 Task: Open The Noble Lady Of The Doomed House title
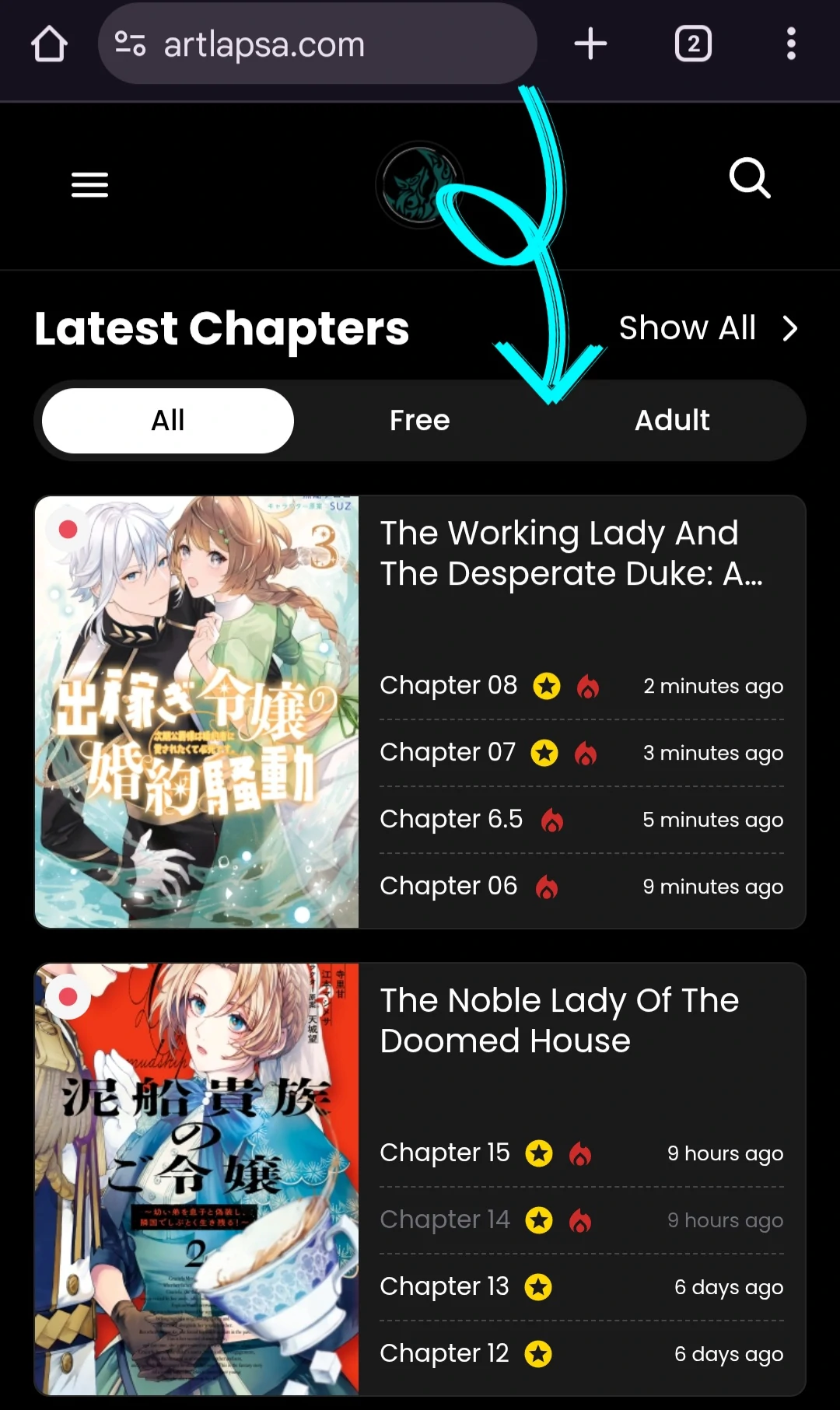pos(558,1020)
